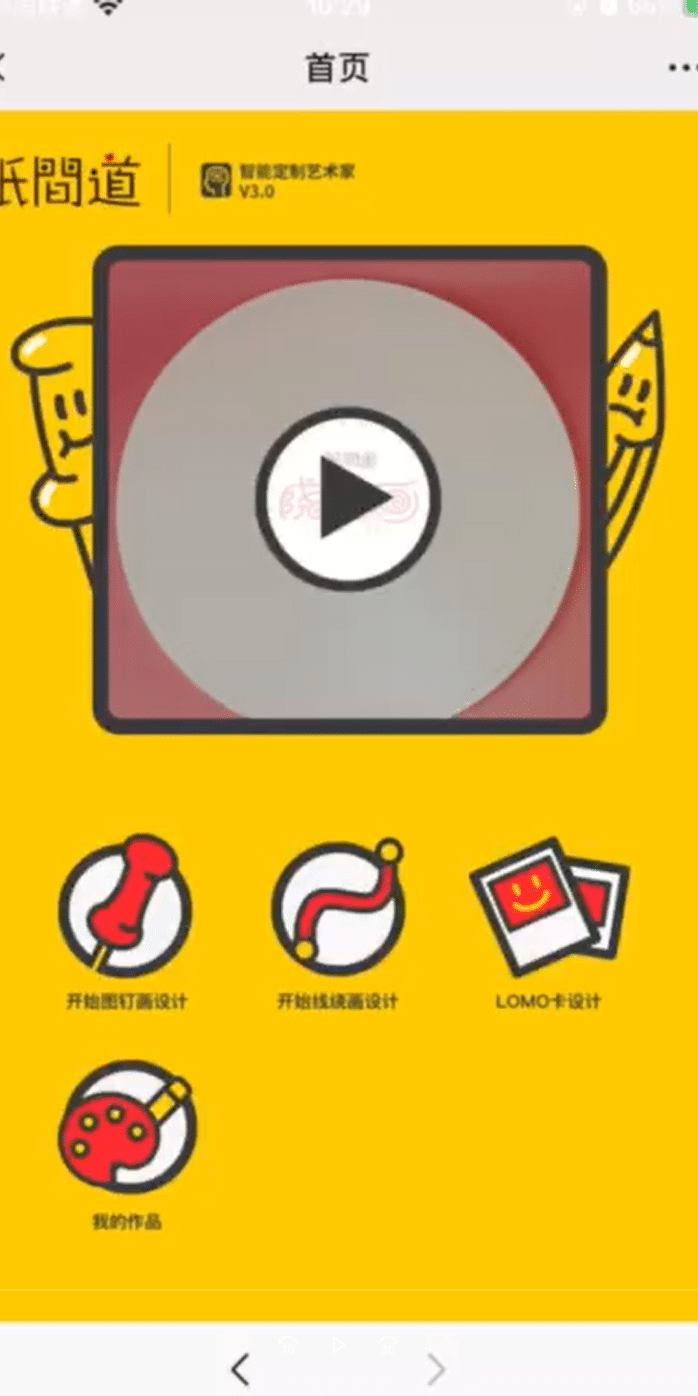Play the intro video
The height and width of the screenshot is (1396, 698).
click(347, 498)
